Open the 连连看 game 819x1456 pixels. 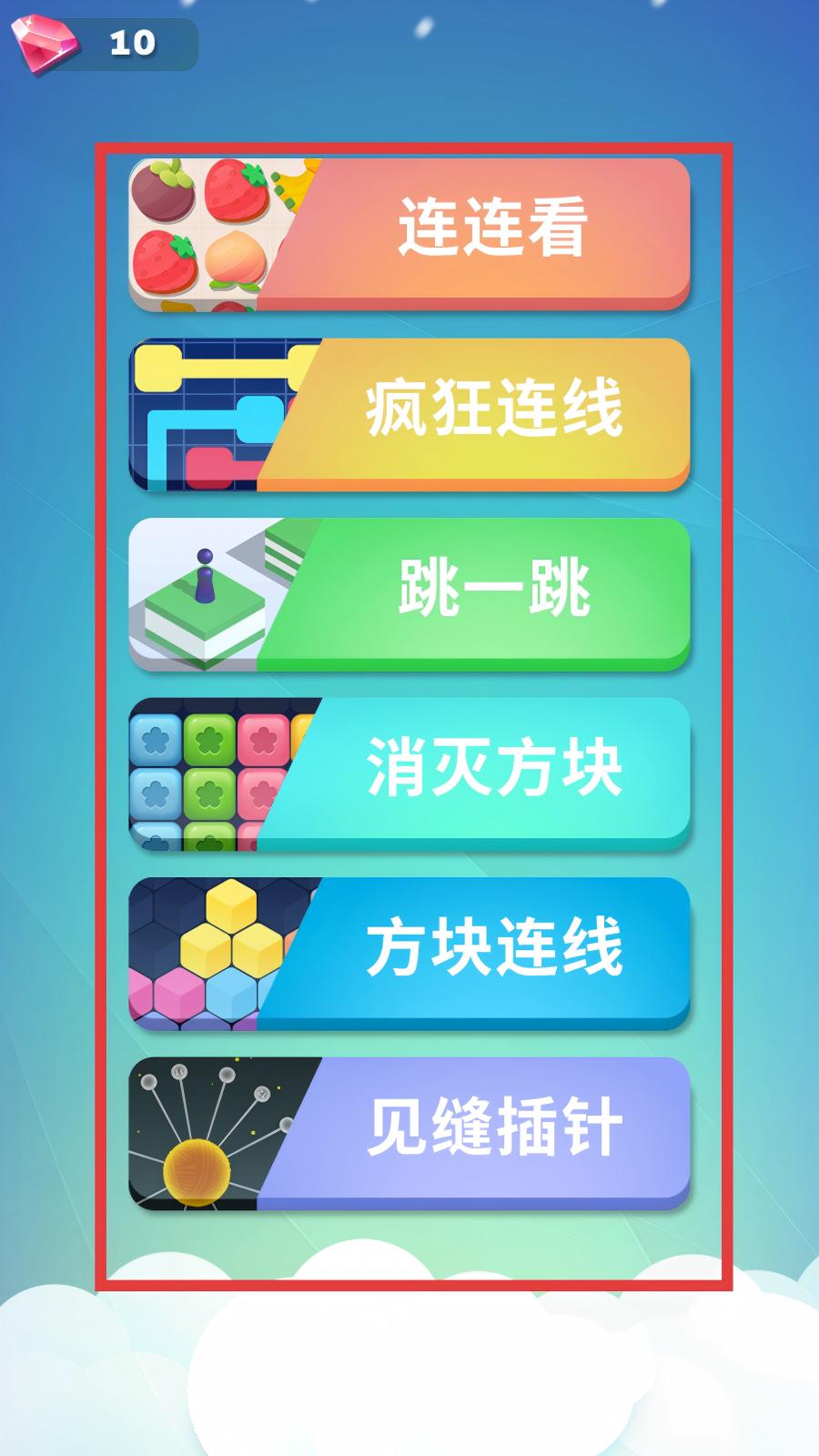(409, 233)
